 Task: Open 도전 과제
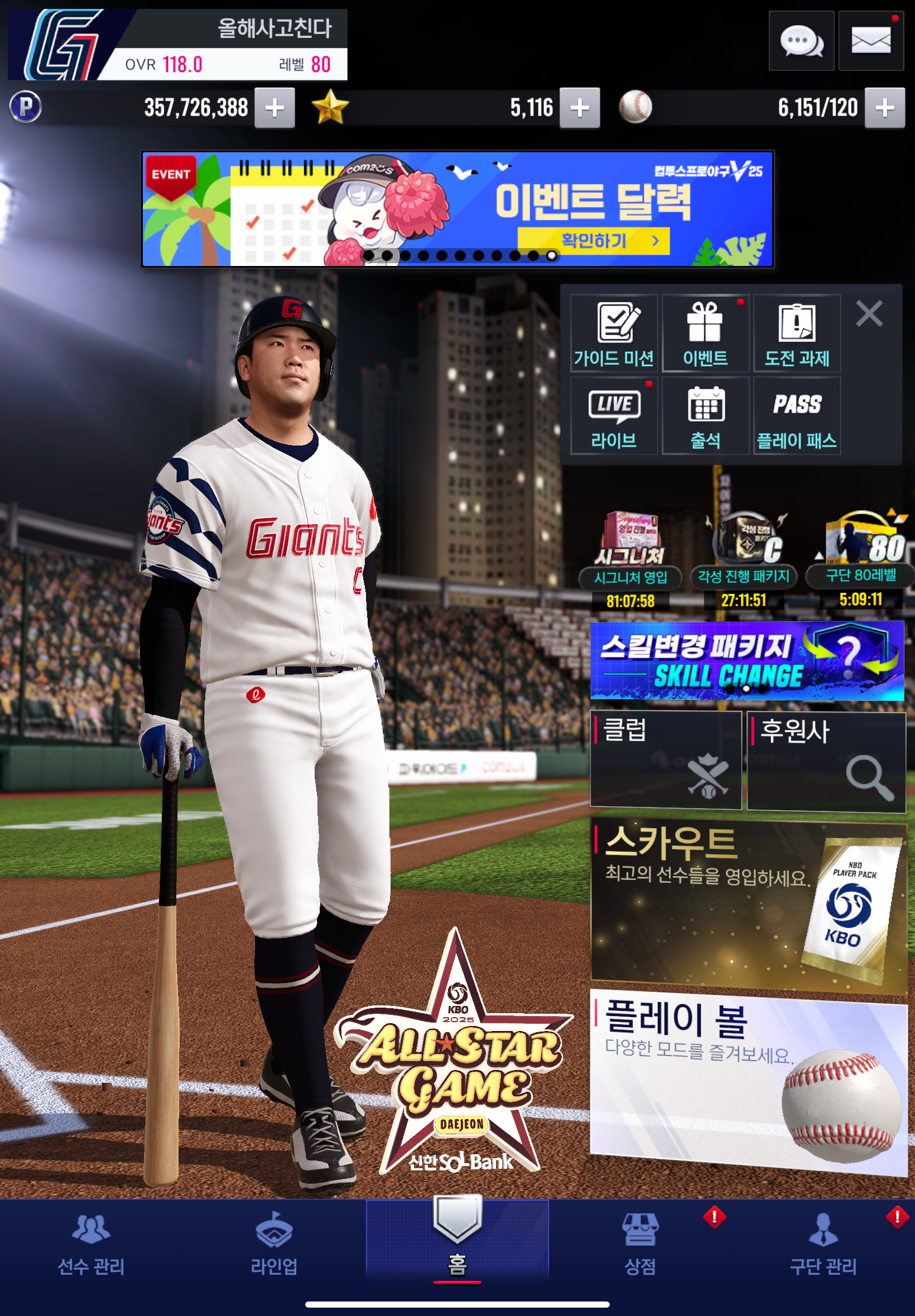(x=797, y=333)
